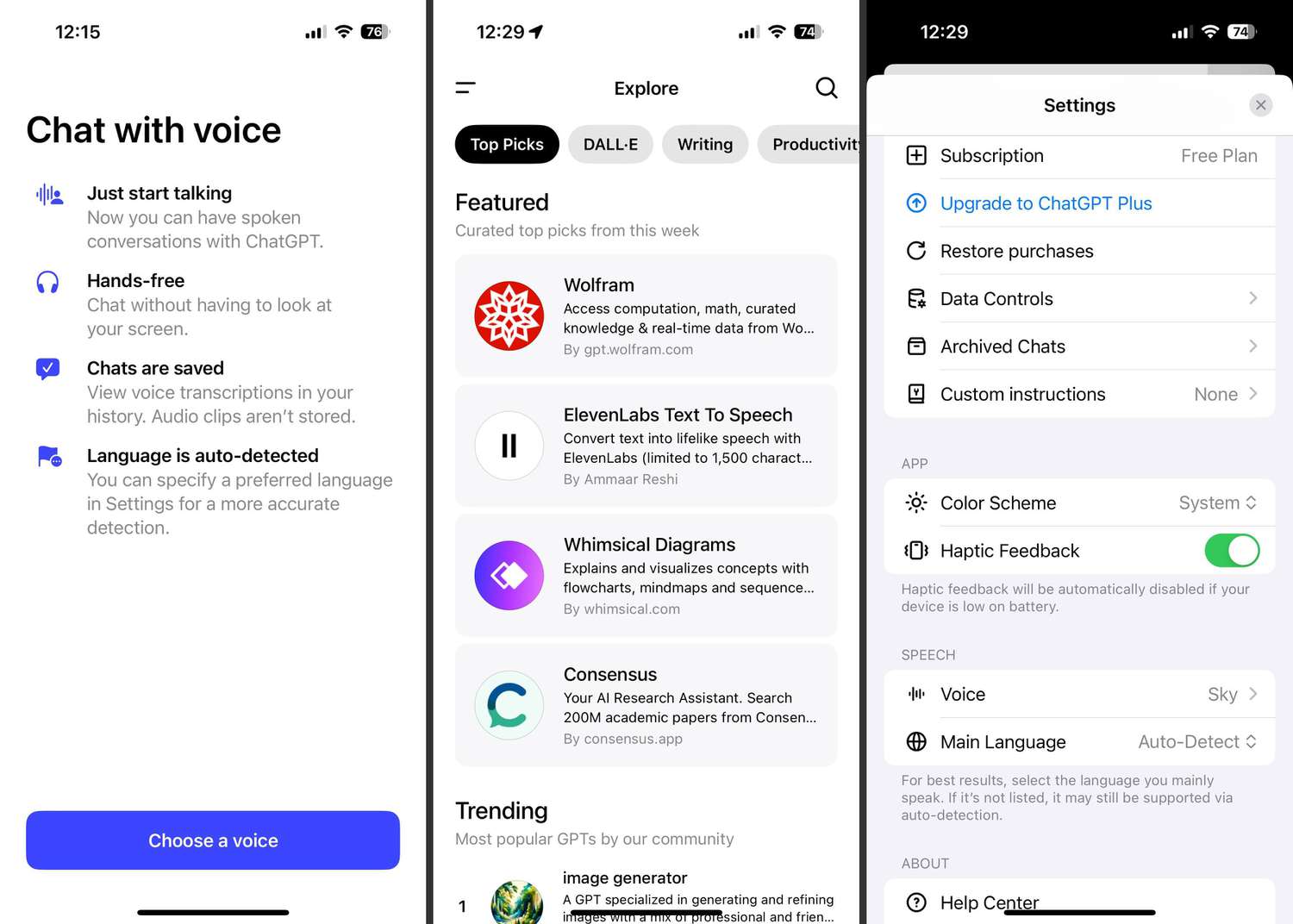Open the Whimsical Diagrams card
The width and height of the screenshot is (1293, 924).
[x=646, y=575]
